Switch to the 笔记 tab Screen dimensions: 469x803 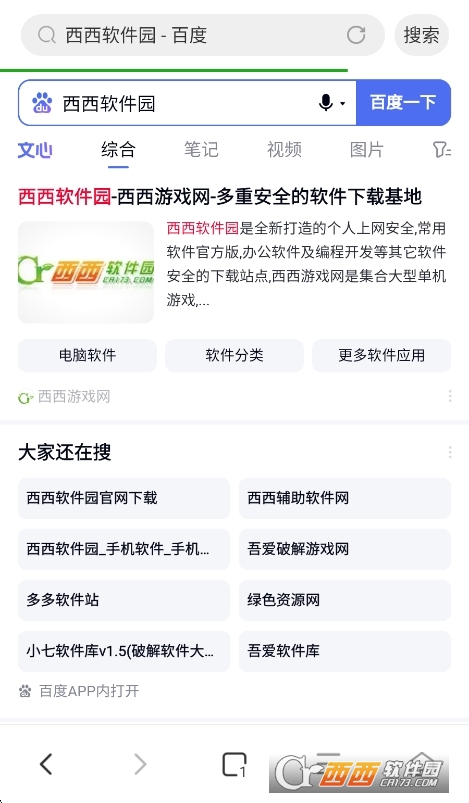pos(201,150)
